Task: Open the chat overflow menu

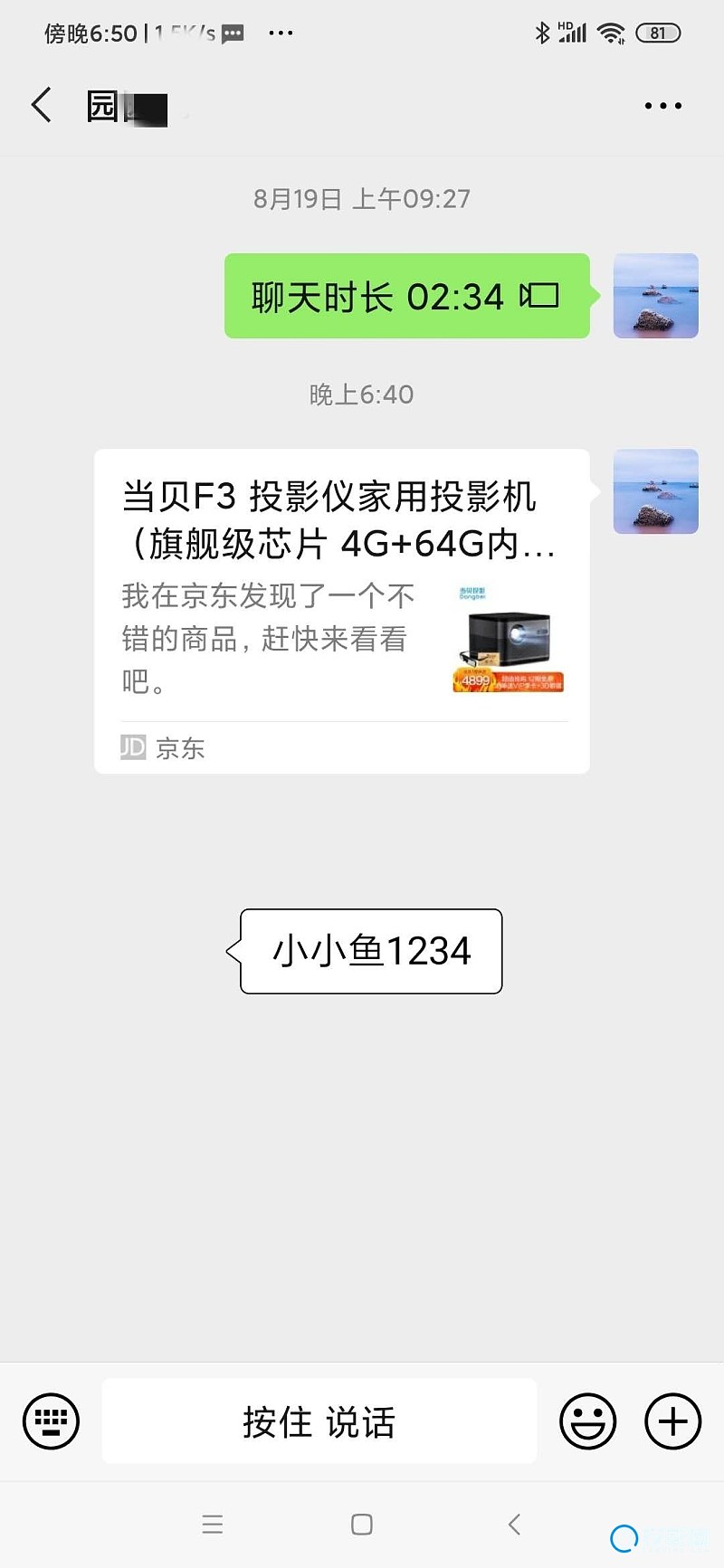Action: click(662, 106)
